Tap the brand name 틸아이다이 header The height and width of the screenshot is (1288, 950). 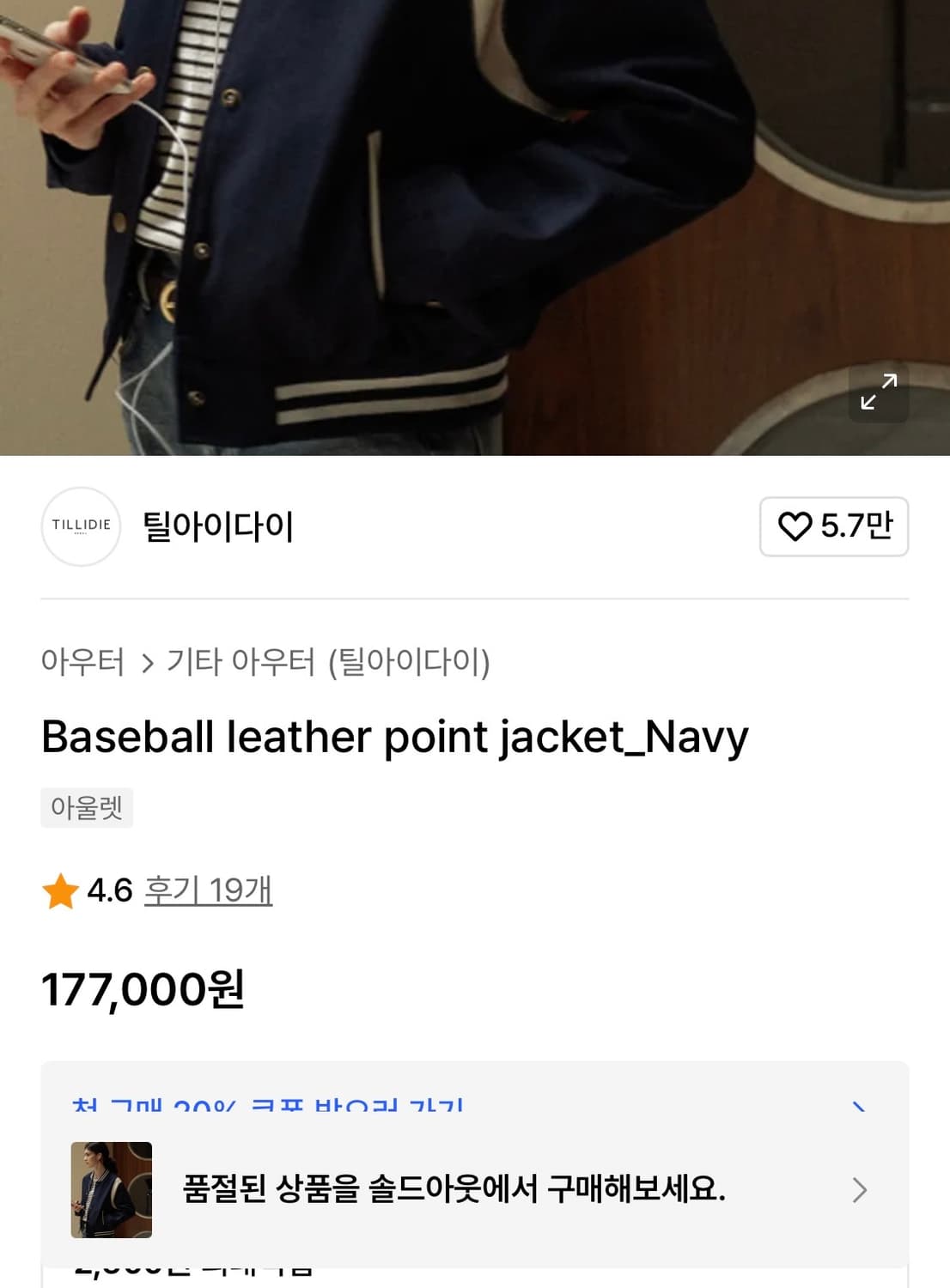(x=216, y=527)
